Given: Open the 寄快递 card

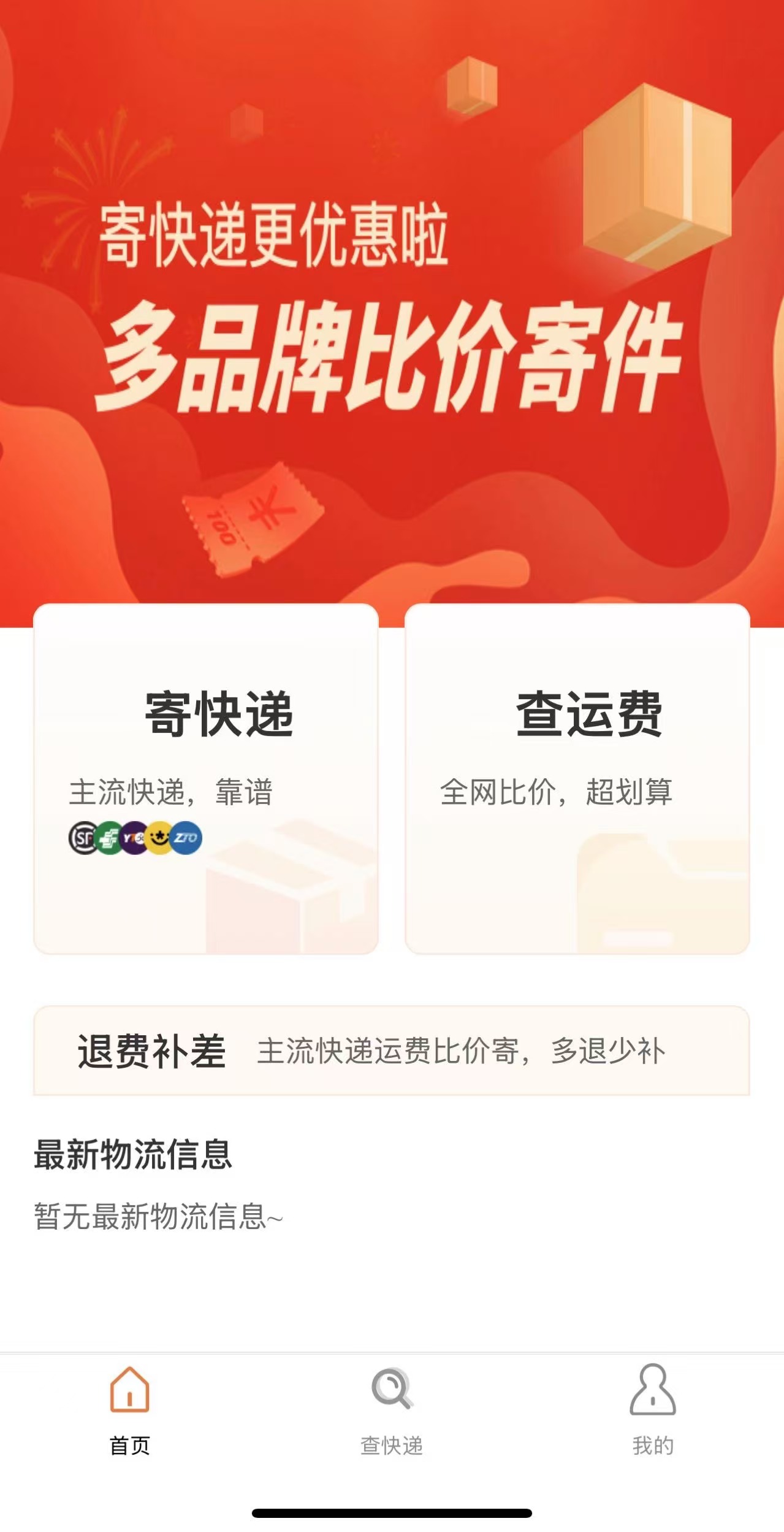Looking at the screenshot, I should pyautogui.click(x=206, y=778).
